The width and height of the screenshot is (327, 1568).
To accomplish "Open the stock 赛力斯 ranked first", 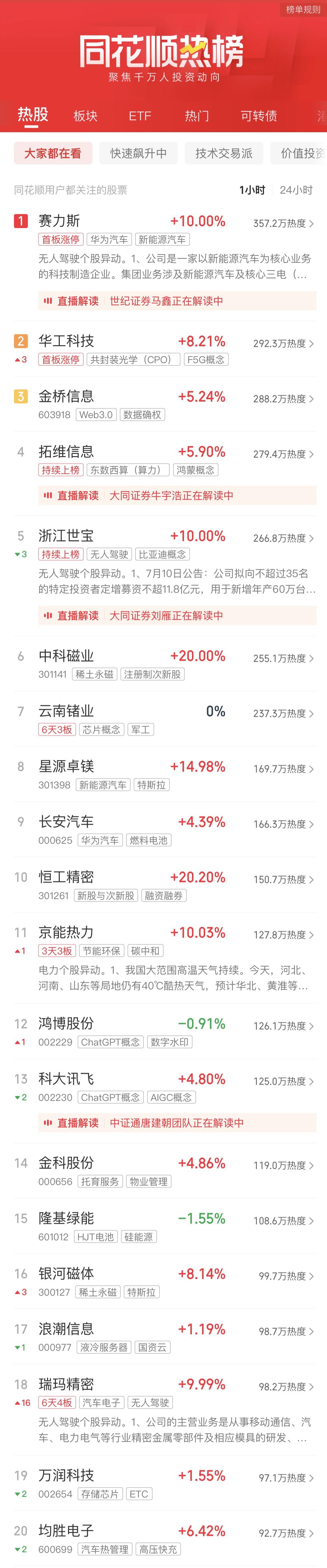I will [x=59, y=221].
